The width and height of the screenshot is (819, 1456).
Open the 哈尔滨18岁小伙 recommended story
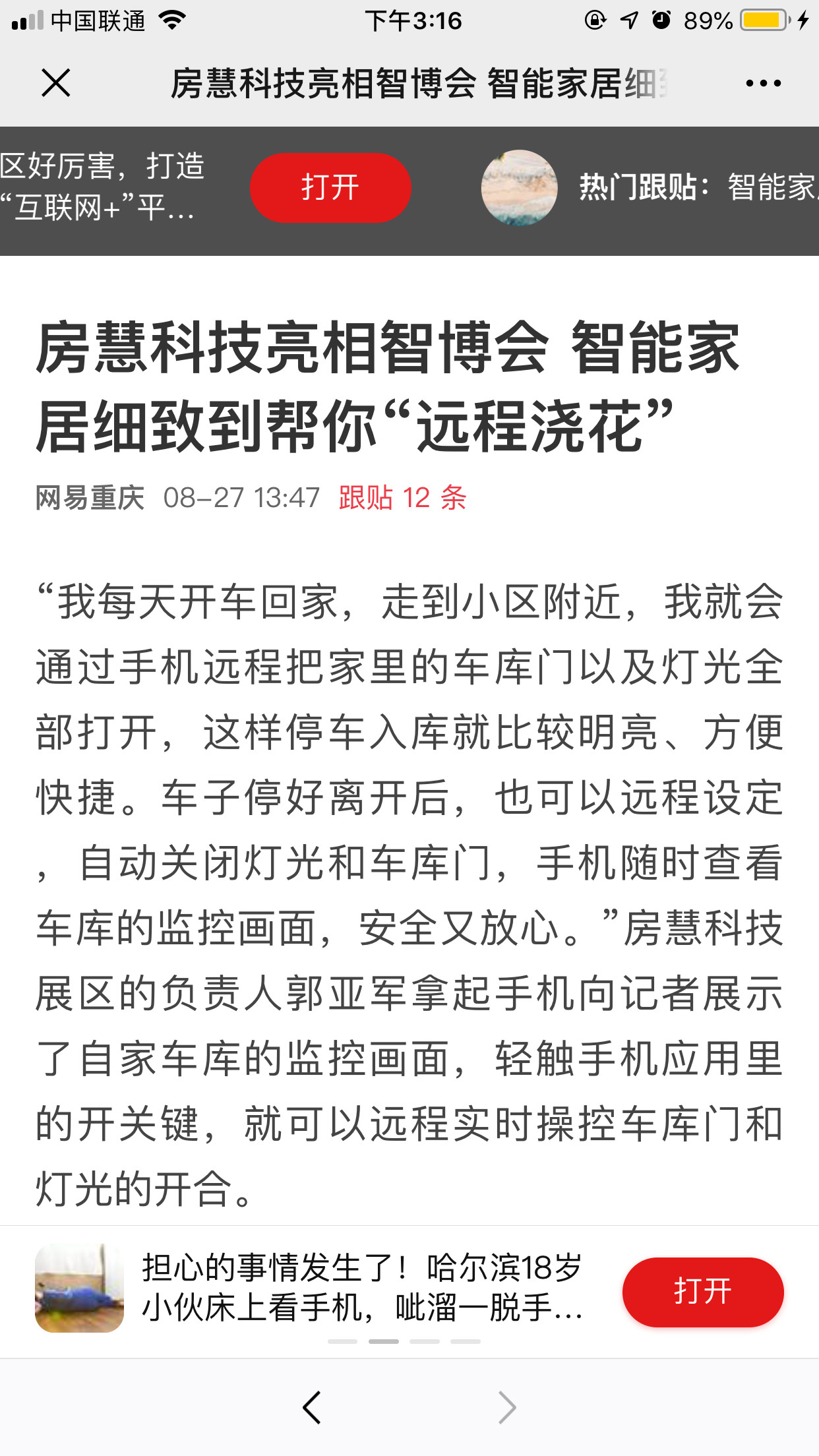coord(362,1287)
